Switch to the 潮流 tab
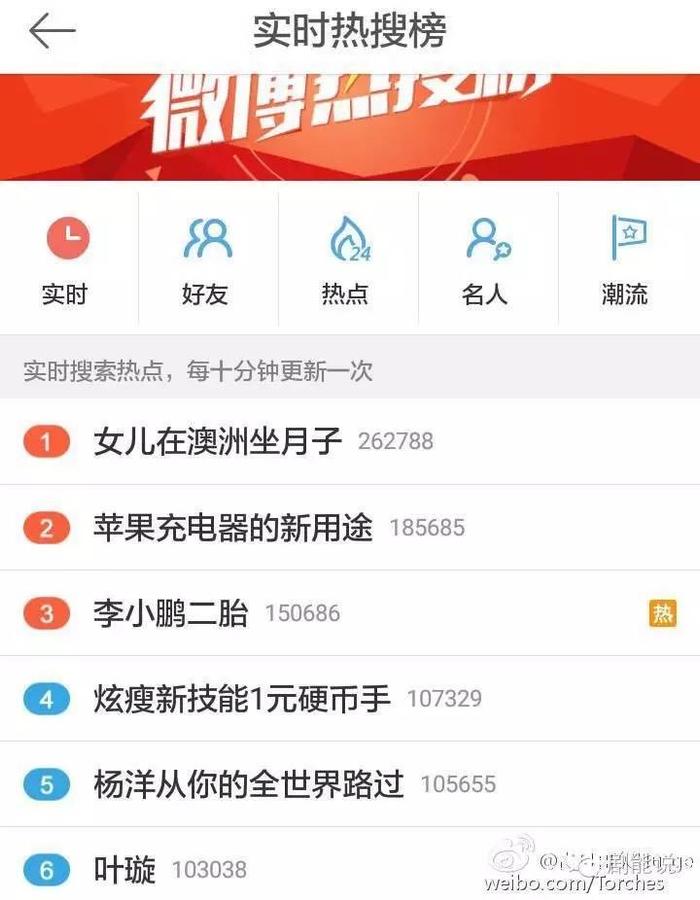 pyautogui.click(x=627, y=262)
